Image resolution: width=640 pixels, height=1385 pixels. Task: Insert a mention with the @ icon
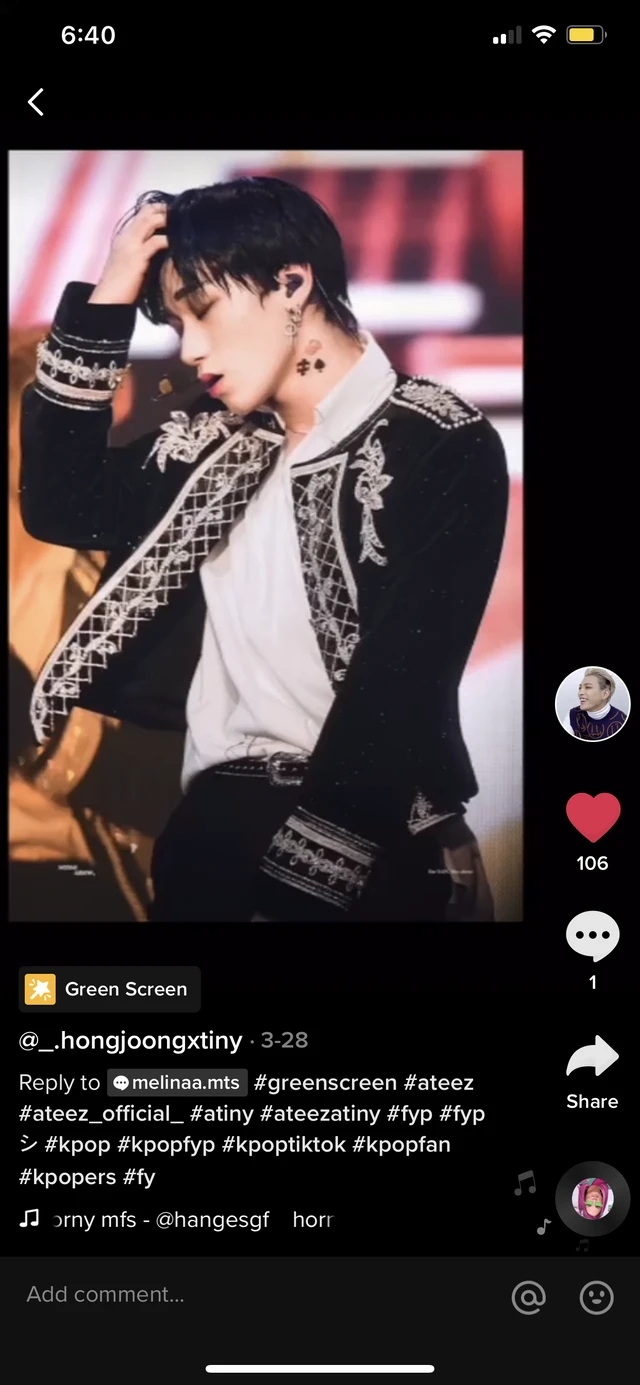click(528, 1297)
